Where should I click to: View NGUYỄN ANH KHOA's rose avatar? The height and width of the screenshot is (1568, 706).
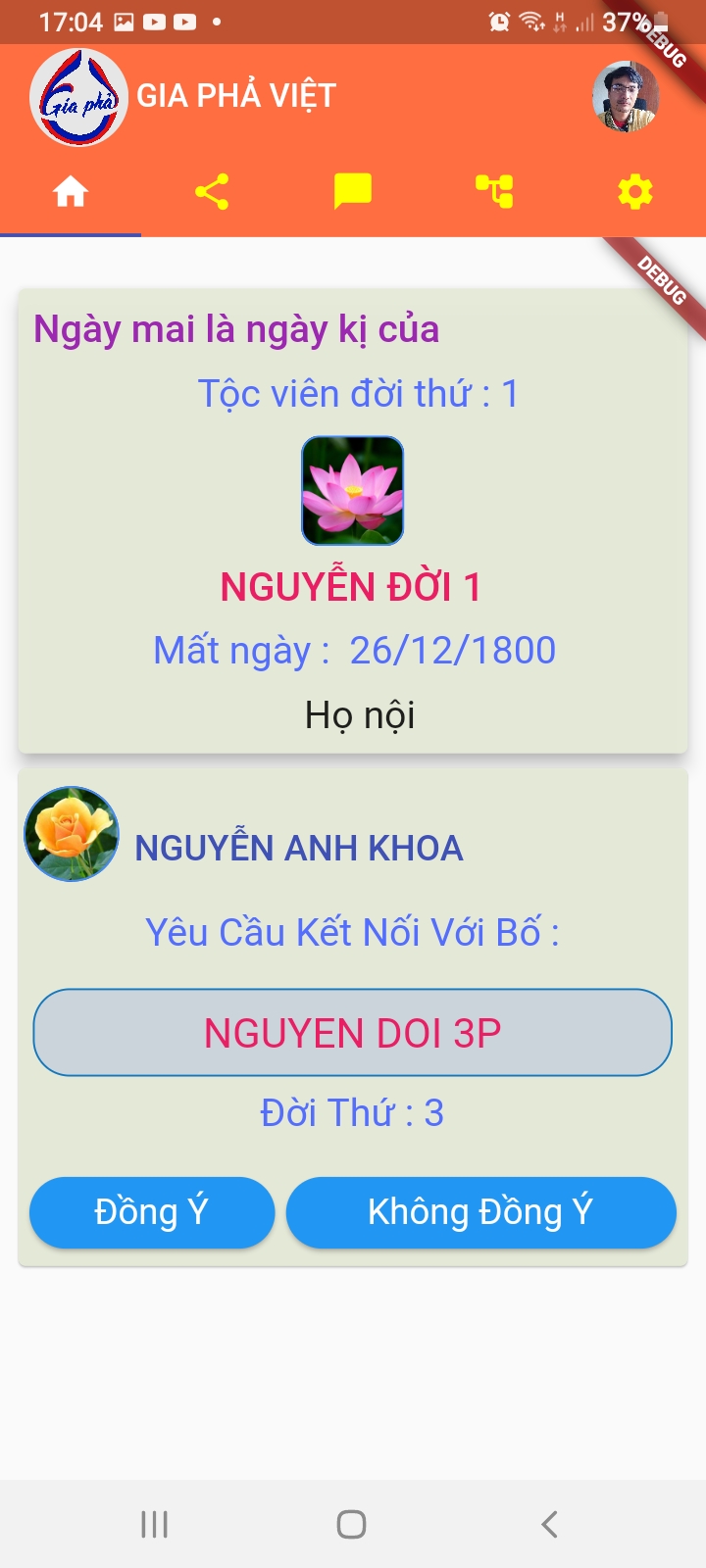72,834
